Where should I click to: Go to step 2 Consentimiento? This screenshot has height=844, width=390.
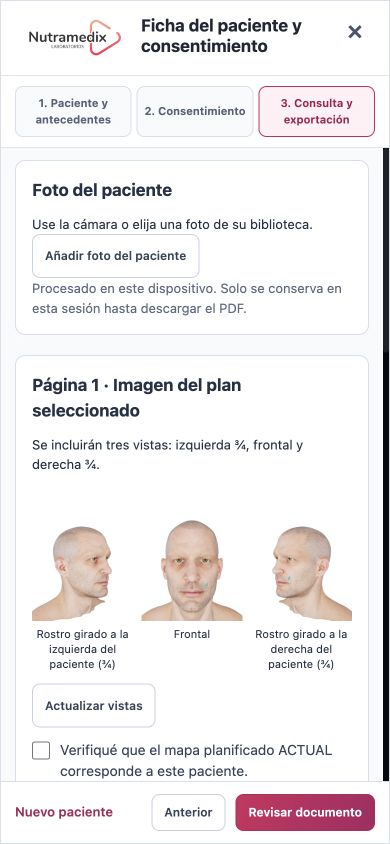point(195,111)
